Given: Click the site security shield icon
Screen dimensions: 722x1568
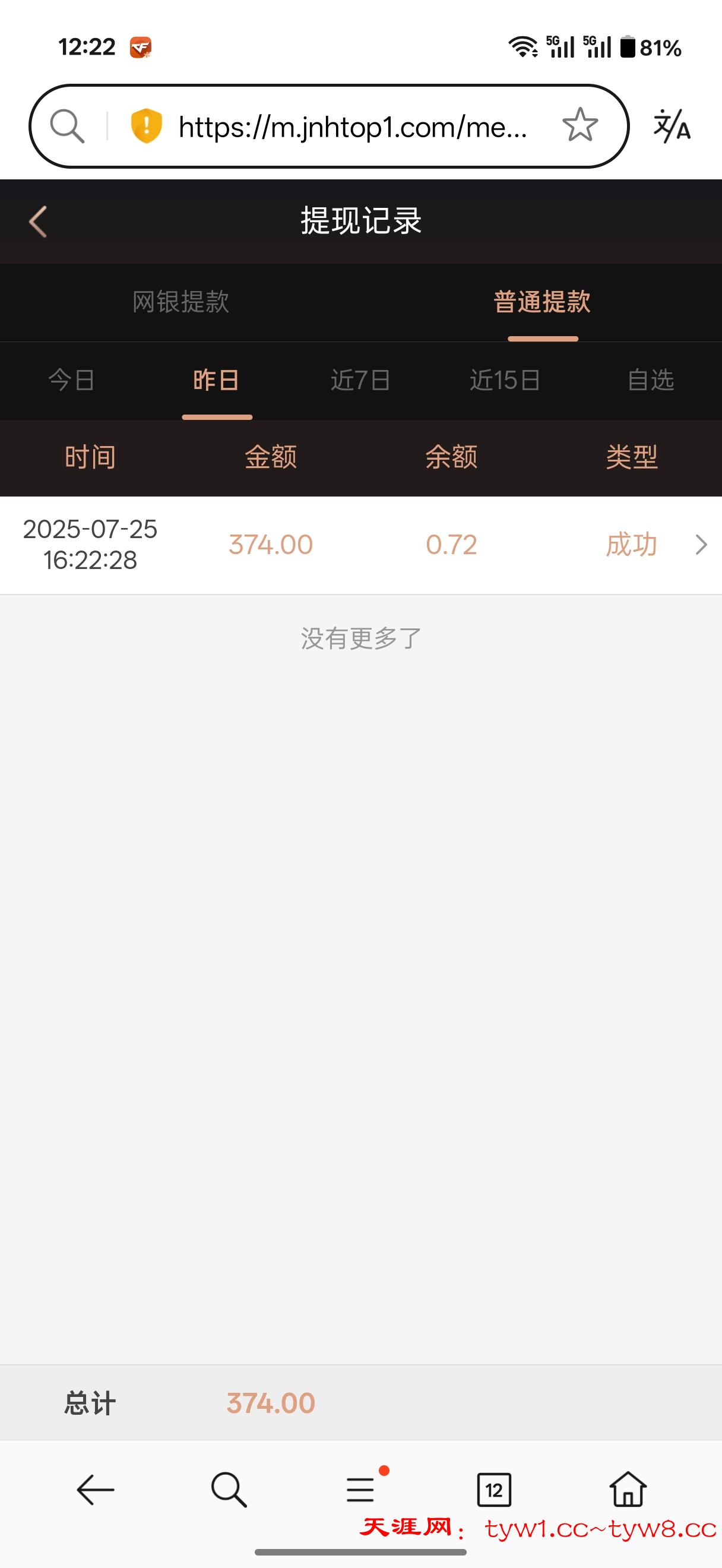Looking at the screenshot, I should [x=145, y=125].
